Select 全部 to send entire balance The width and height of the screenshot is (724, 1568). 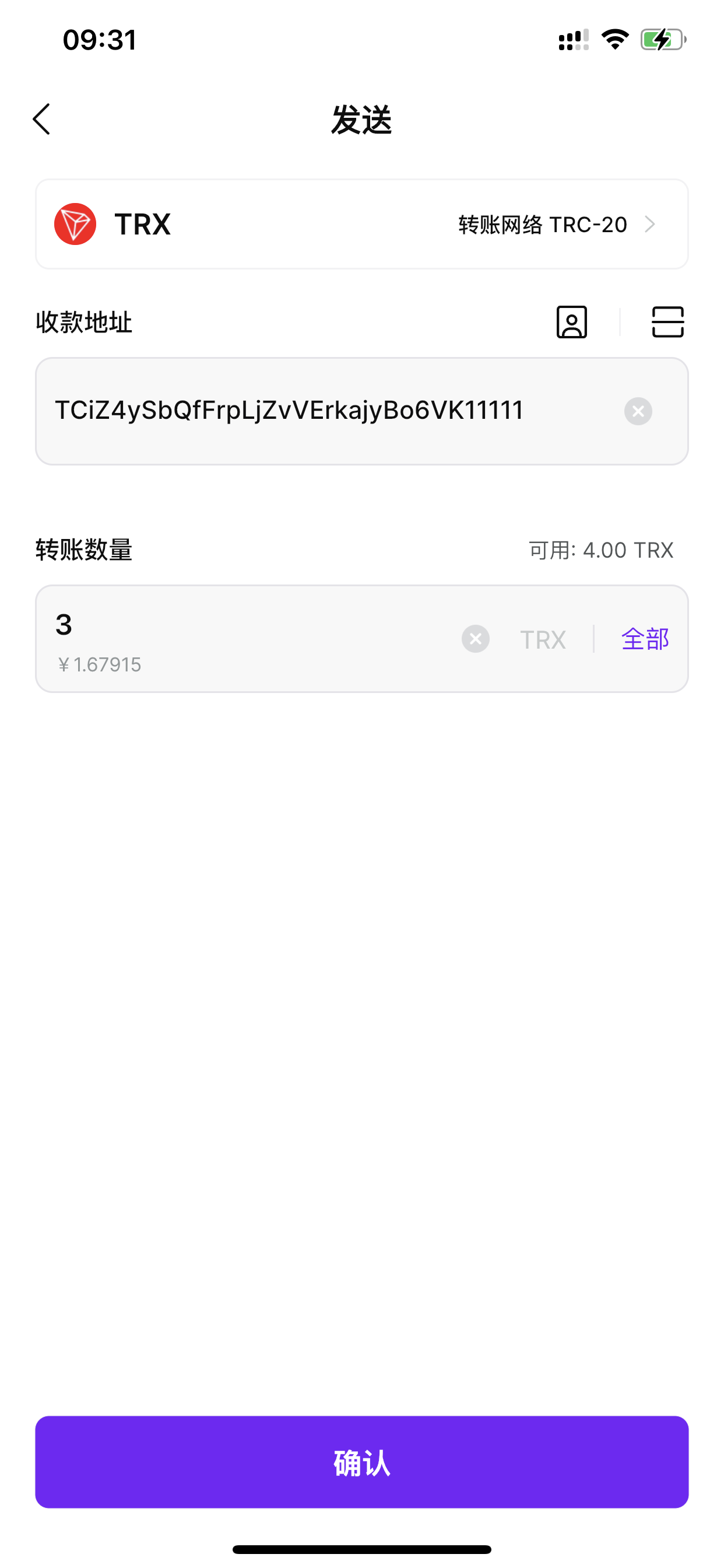pyautogui.click(x=644, y=639)
